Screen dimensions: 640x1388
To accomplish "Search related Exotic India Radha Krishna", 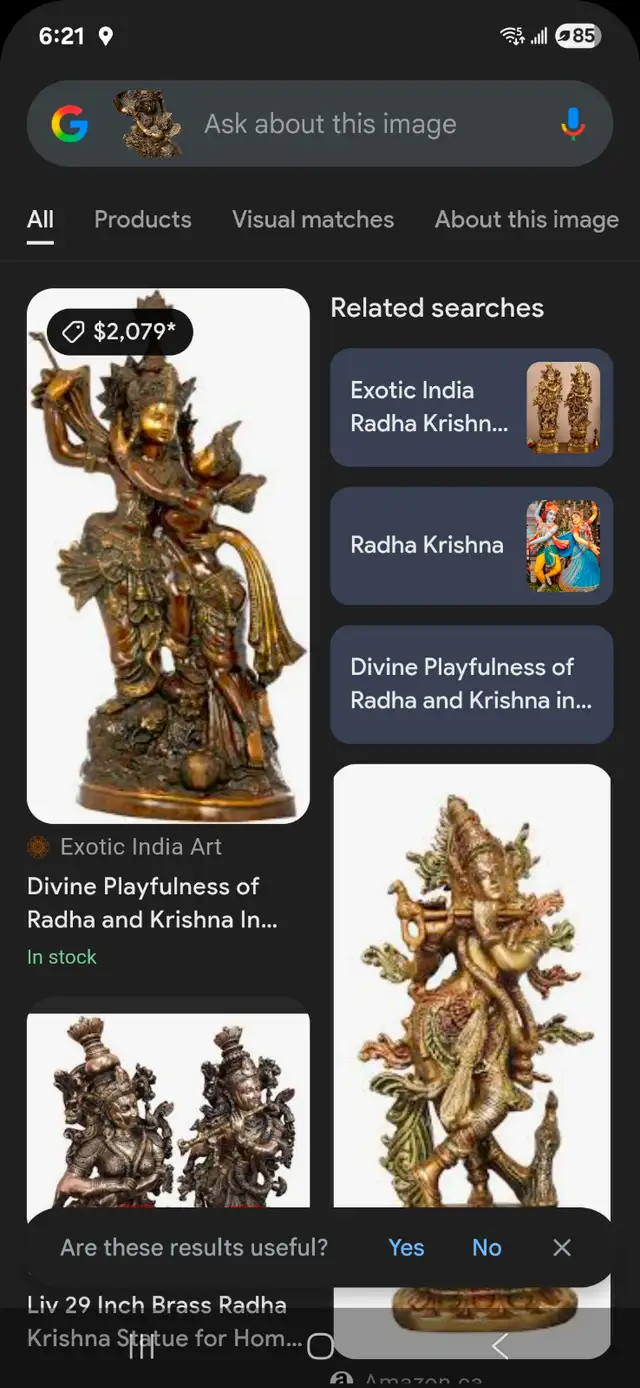I will tap(471, 407).
